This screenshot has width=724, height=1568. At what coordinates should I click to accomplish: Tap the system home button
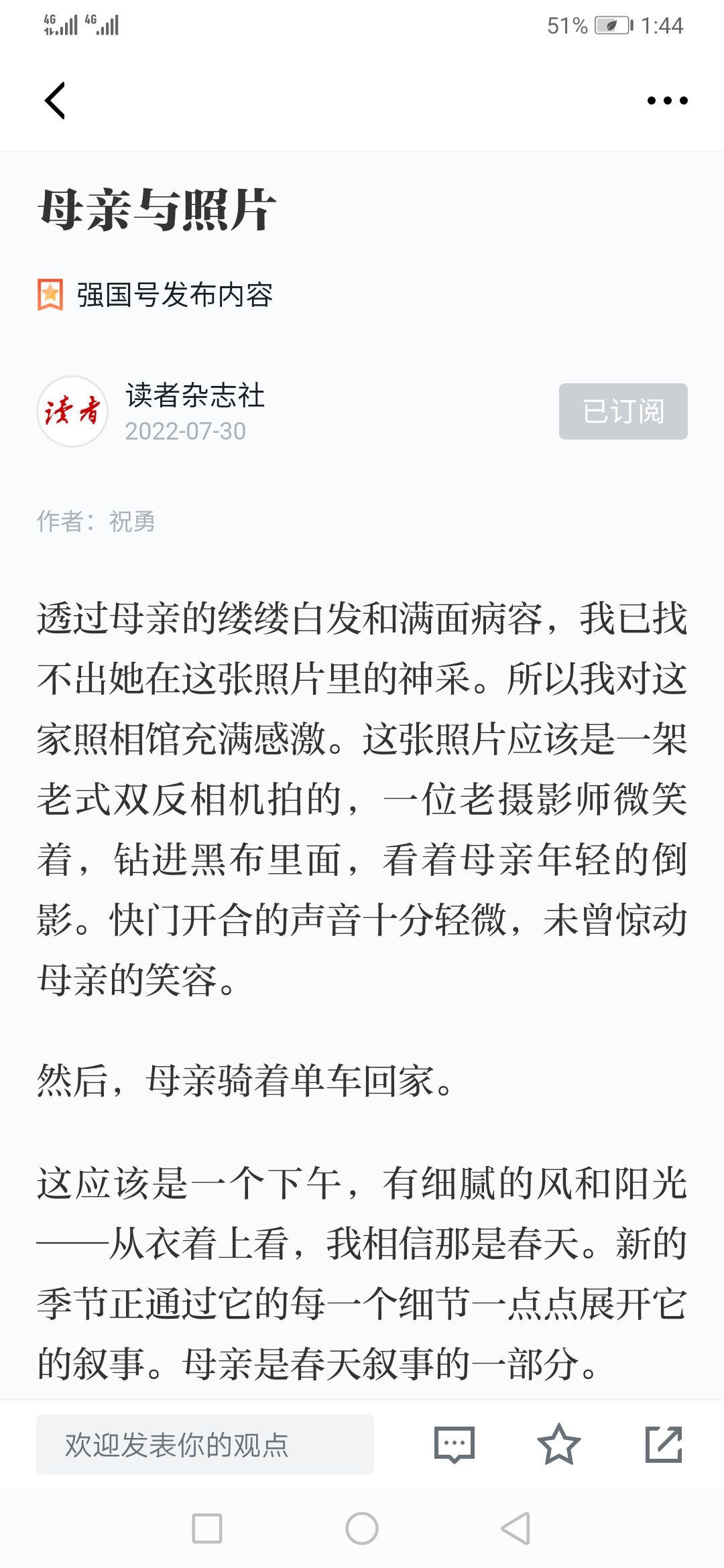pos(362,1528)
